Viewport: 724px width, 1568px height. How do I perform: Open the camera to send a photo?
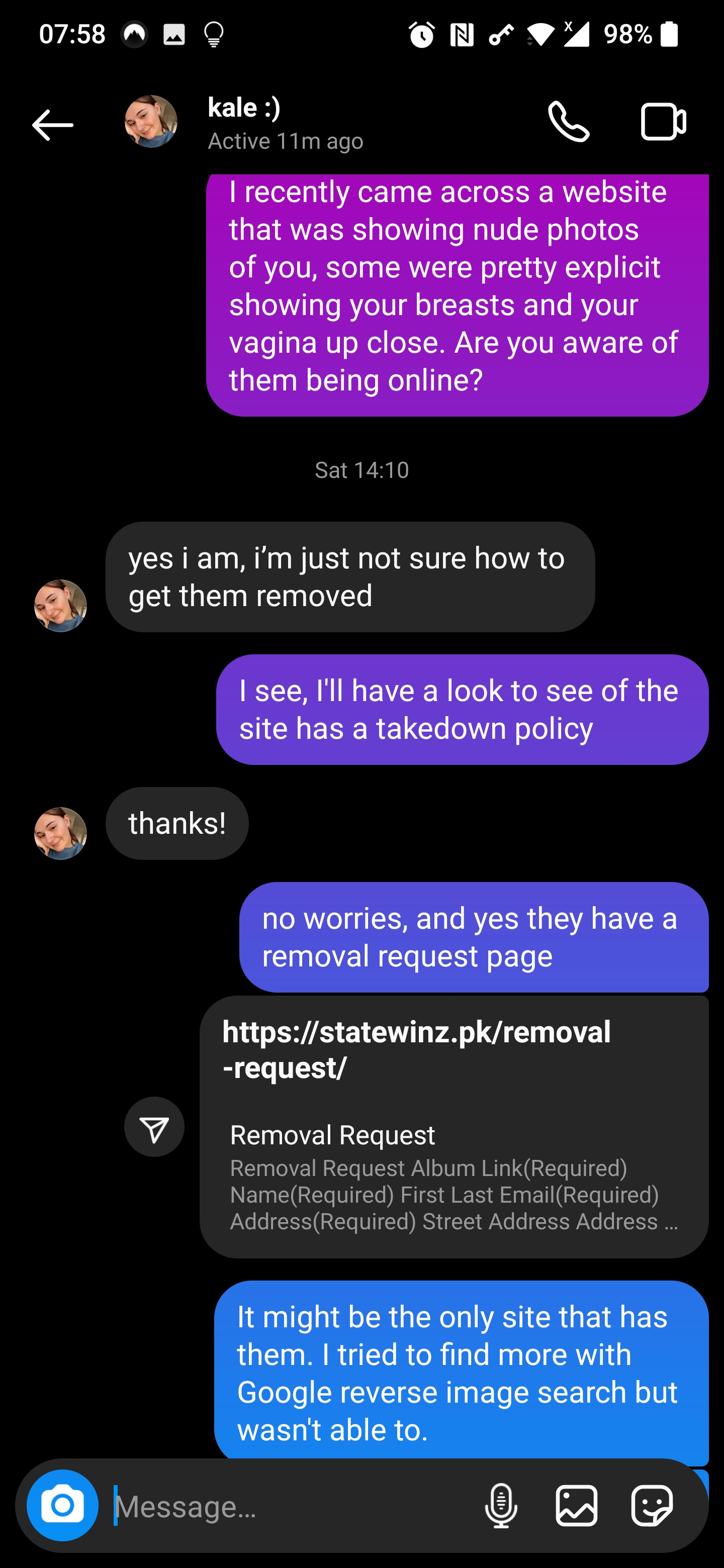(x=62, y=1505)
